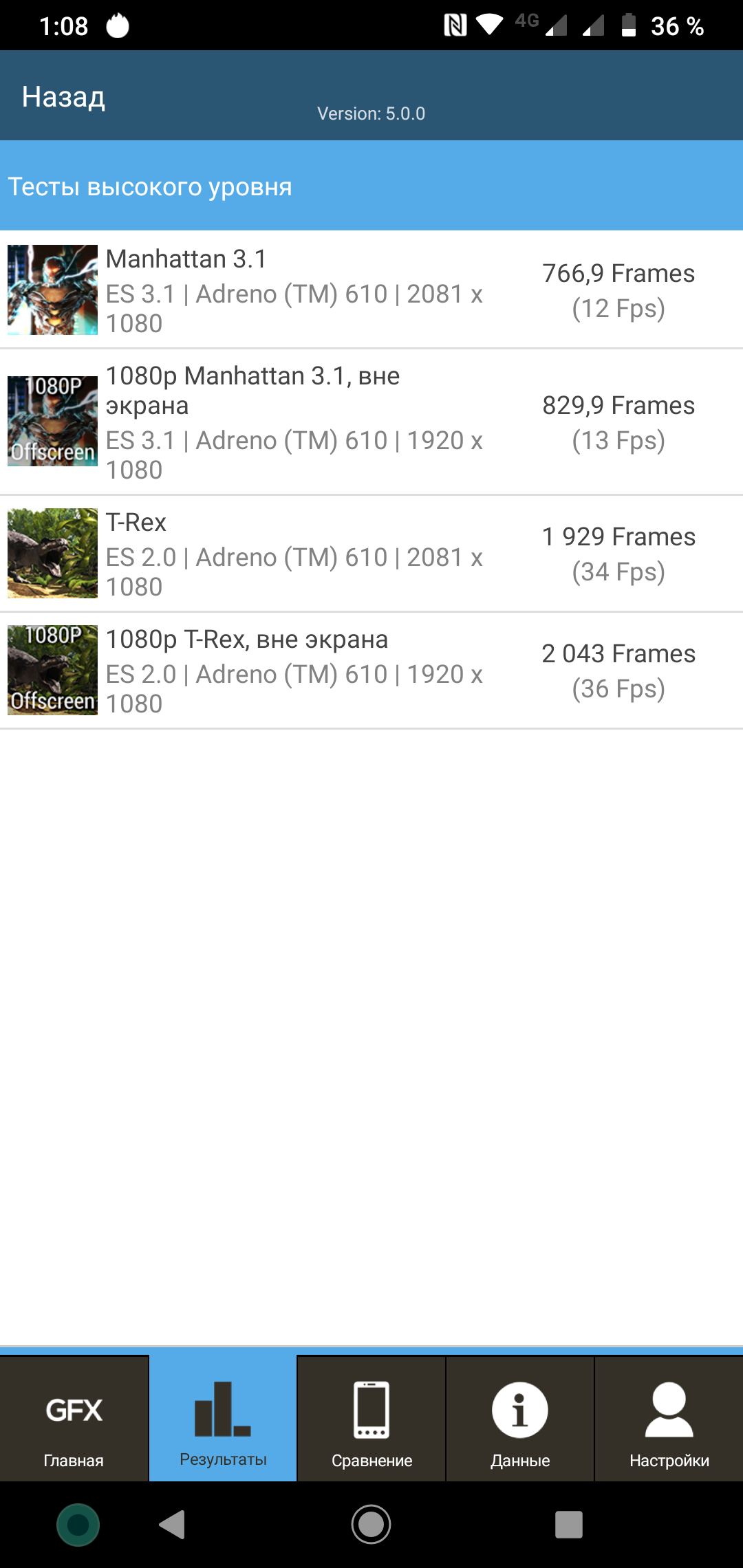Open 1080p Manhattan 3.1 вне экрана result
The height and width of the screenshot is (1568, 743).
[371, 422]
